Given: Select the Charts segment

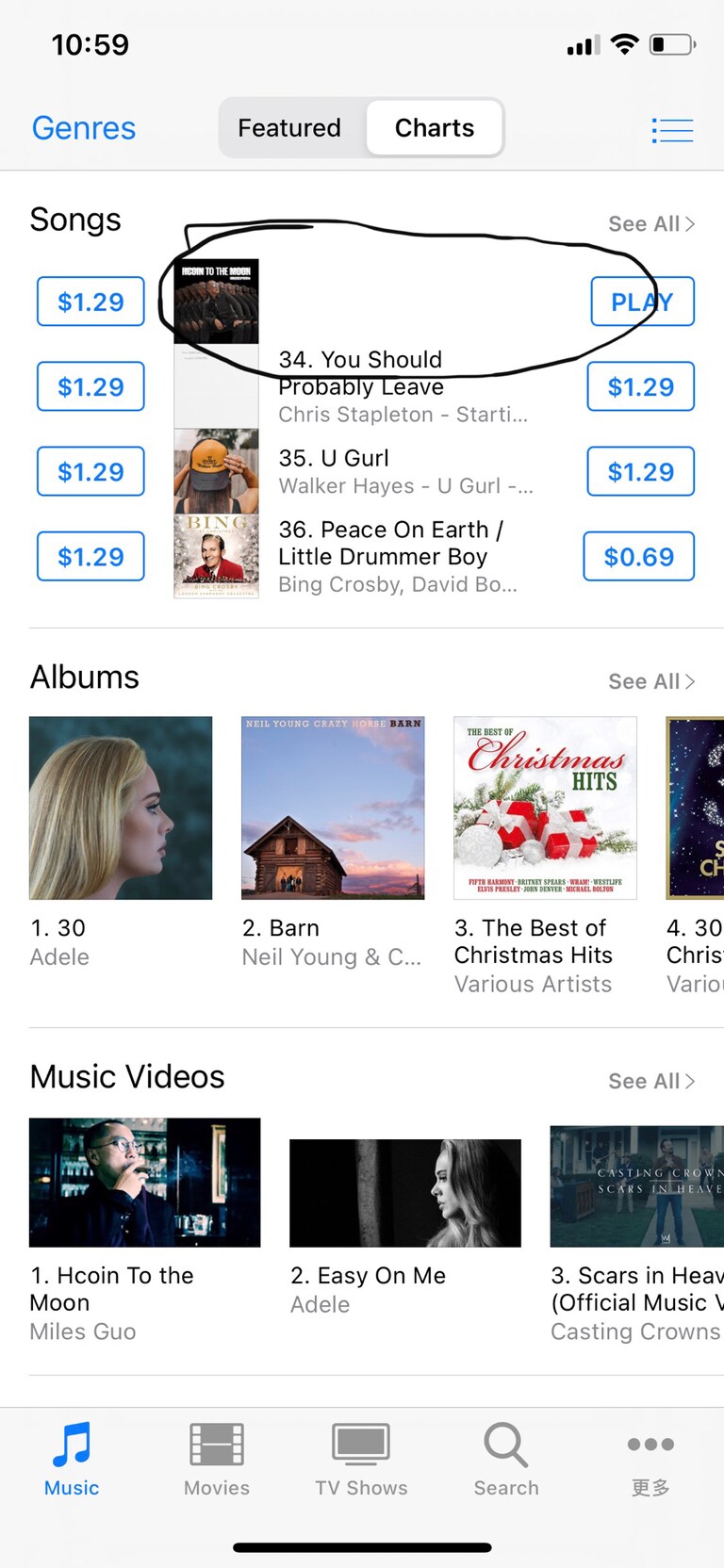Looking at the screenshot, I should coord(435,128).
